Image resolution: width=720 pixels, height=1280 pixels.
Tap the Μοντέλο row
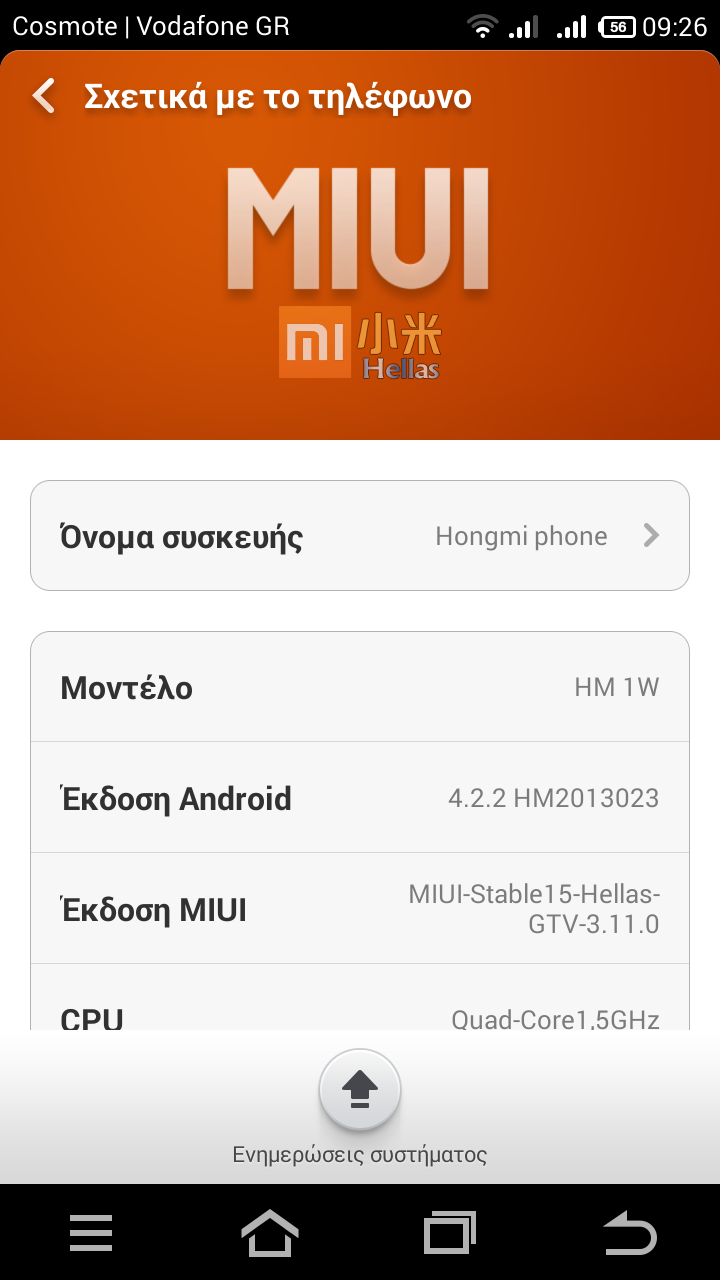tap(360, 687)
